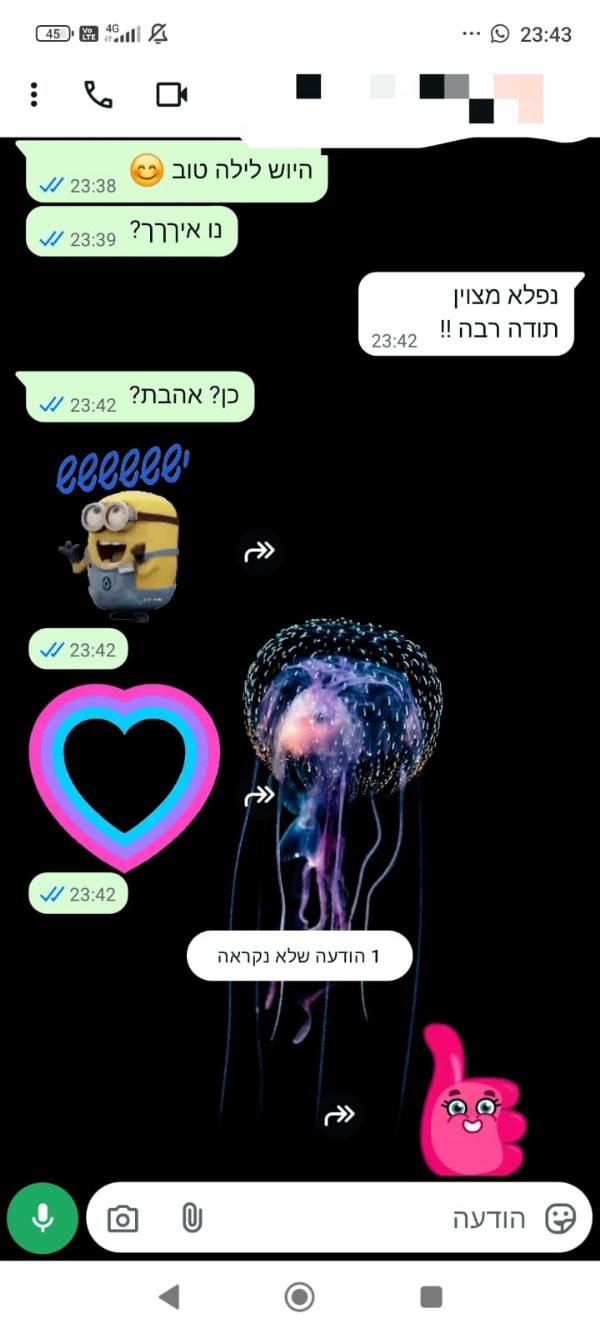
Task: Jump to the 1 unread message
Action: pyautogui.click(x=299, y=957)
